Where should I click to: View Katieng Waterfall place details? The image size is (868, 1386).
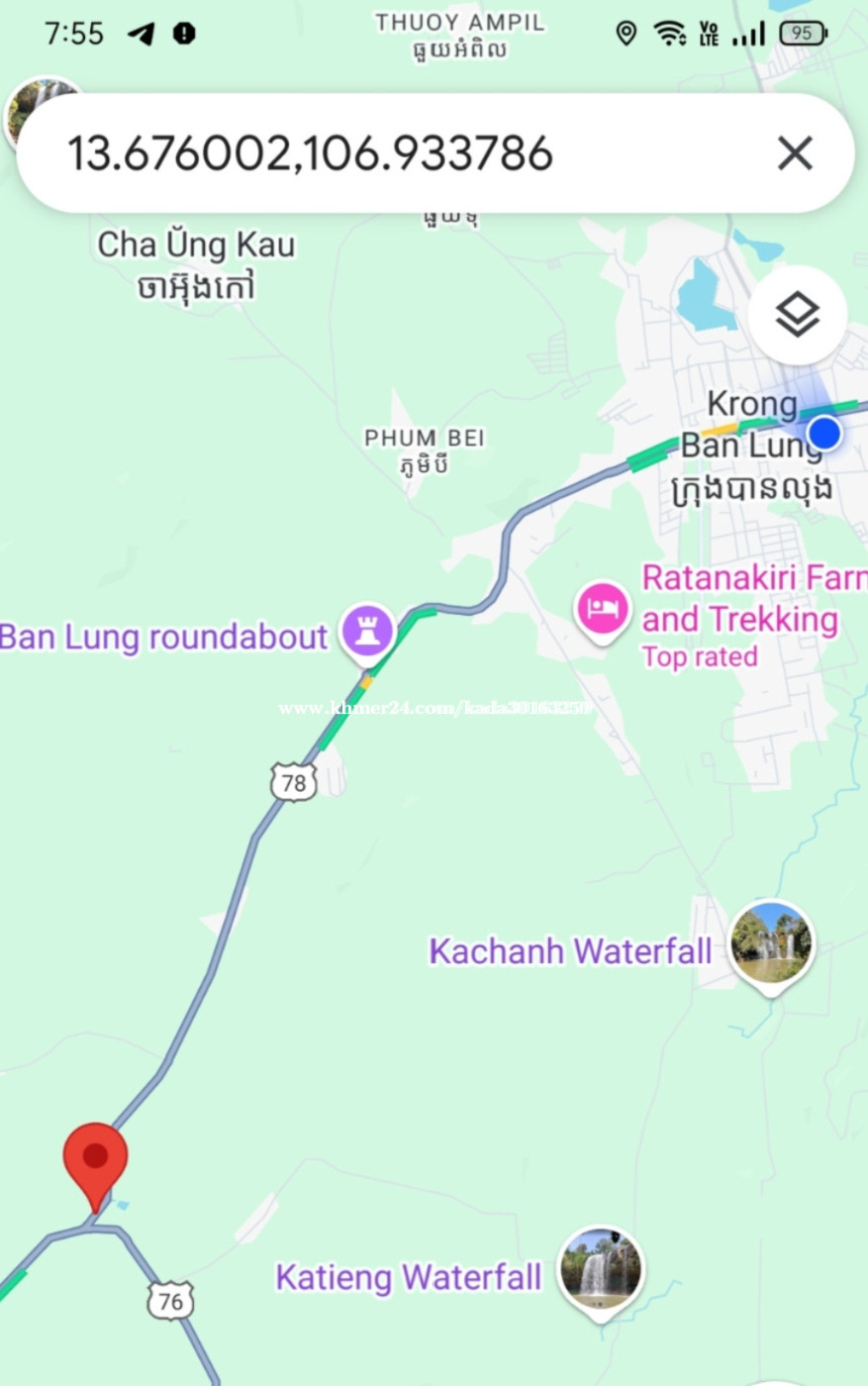pyautogui.click(x=601, y=1269)
